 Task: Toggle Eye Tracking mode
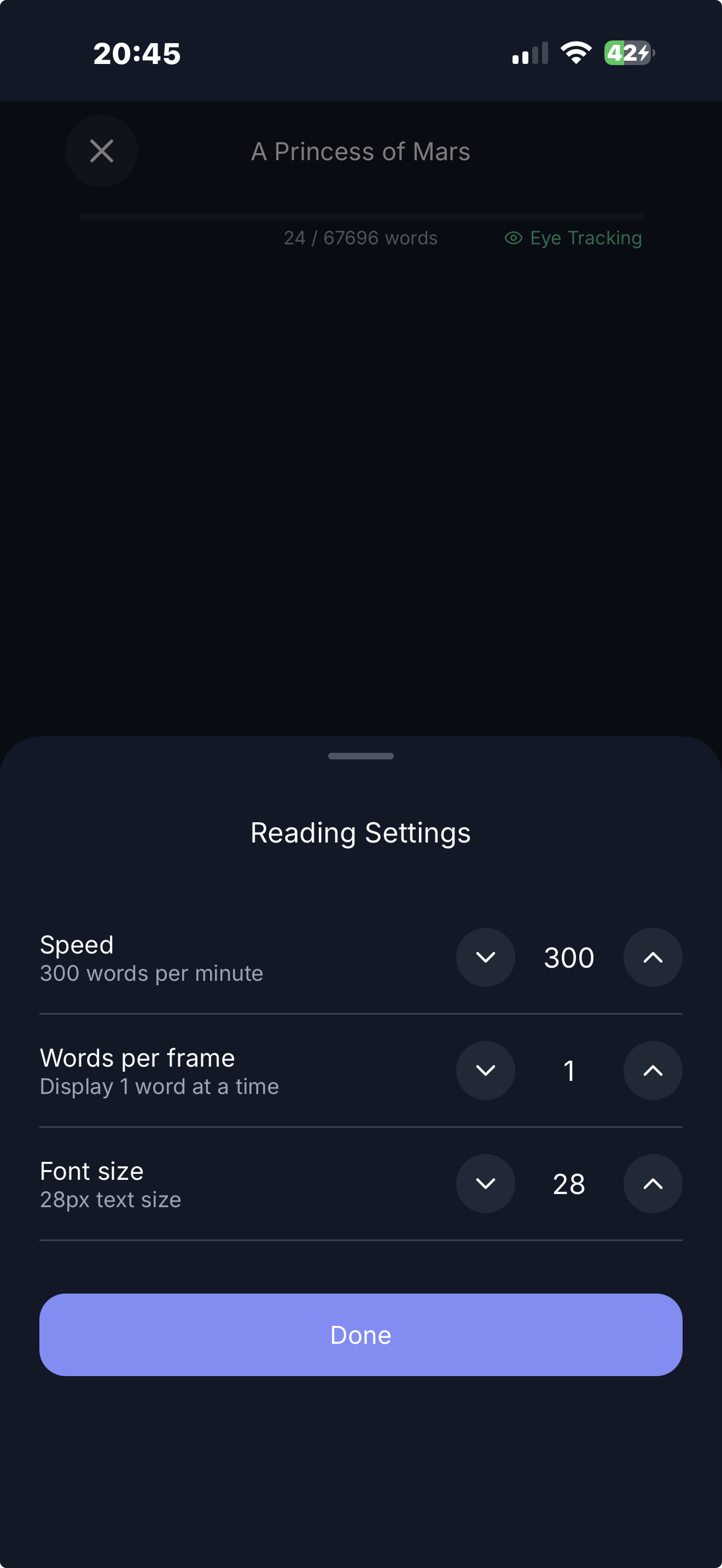[572, 238]
